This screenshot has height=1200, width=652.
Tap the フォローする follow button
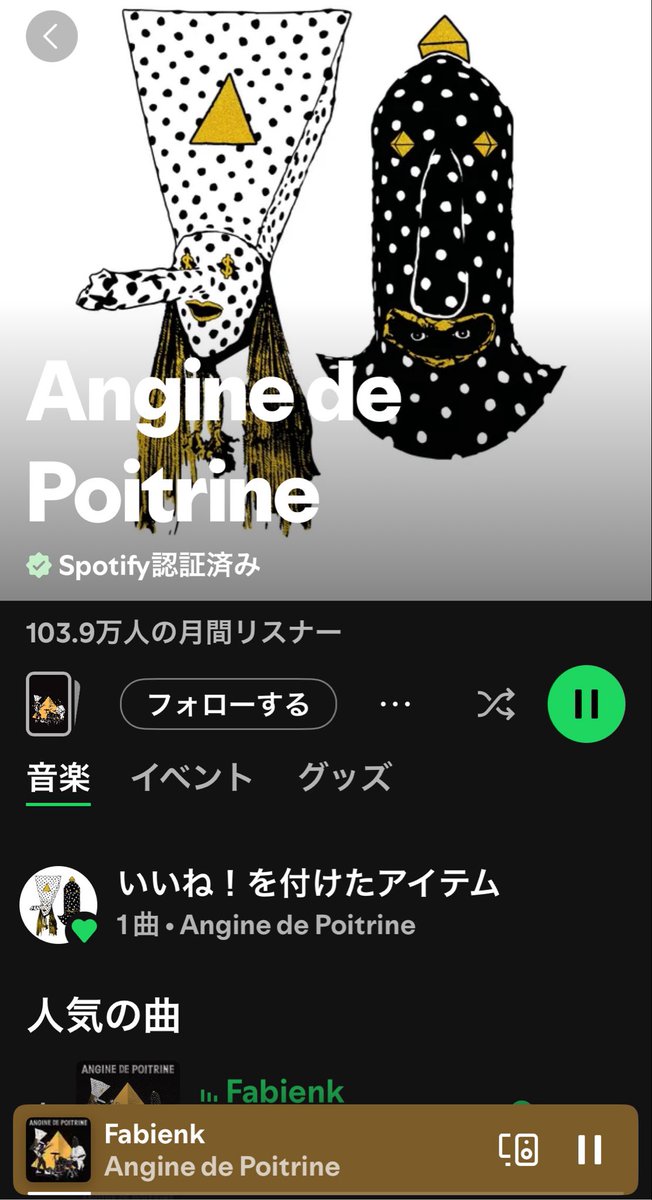pyautogui.click(x=228, y=705)
